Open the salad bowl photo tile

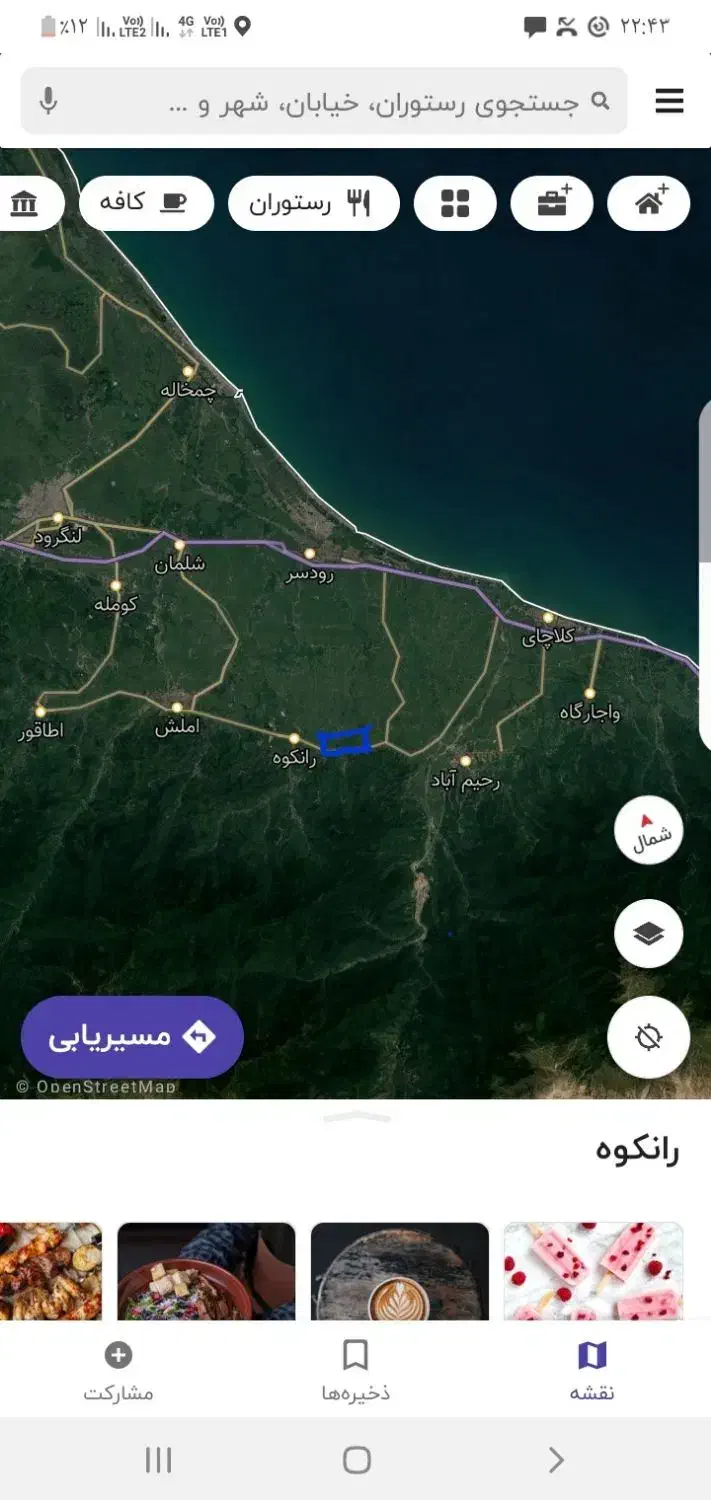coord(206,1271)
